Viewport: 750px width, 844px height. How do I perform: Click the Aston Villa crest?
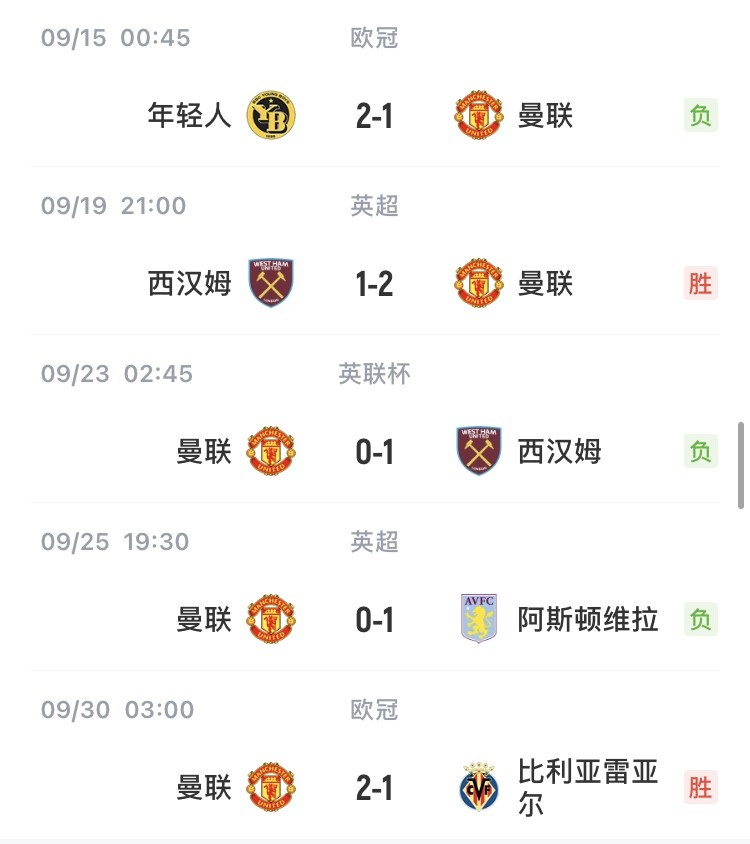[478, 620]
